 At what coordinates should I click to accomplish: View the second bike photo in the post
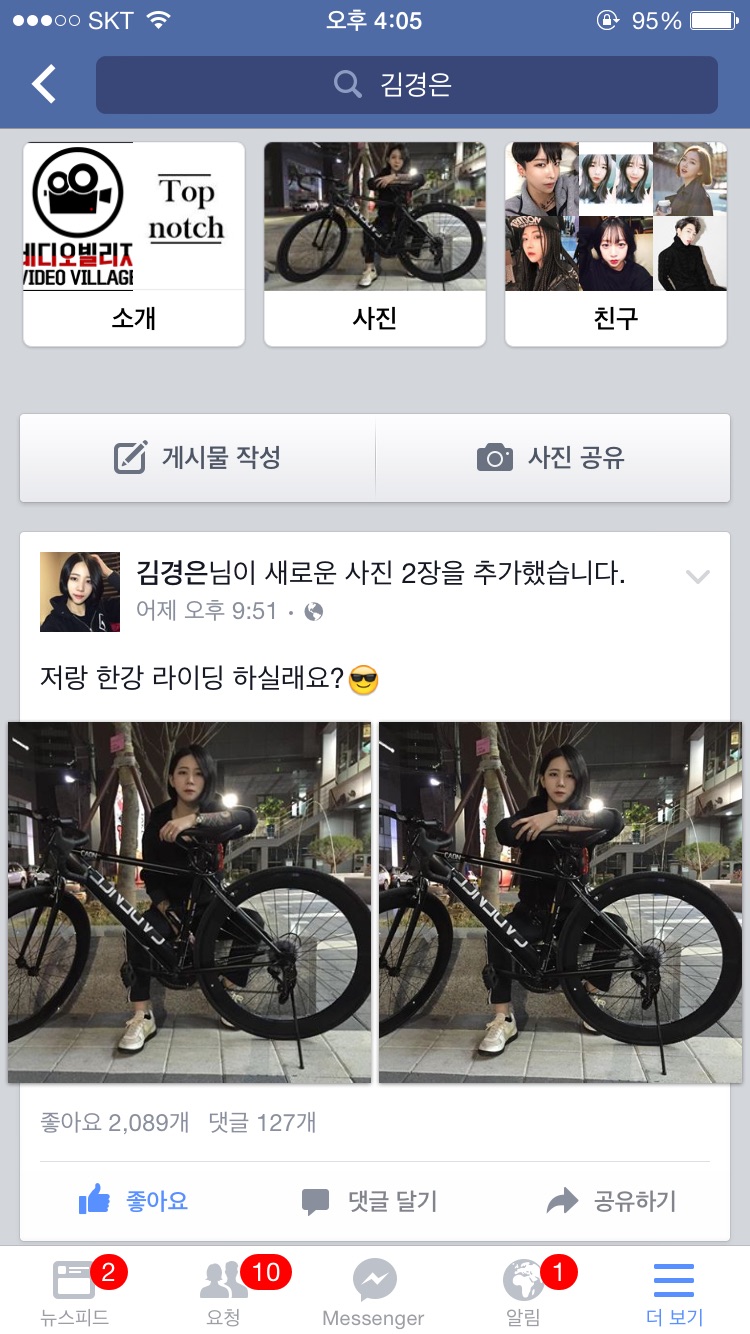point(560,902)
